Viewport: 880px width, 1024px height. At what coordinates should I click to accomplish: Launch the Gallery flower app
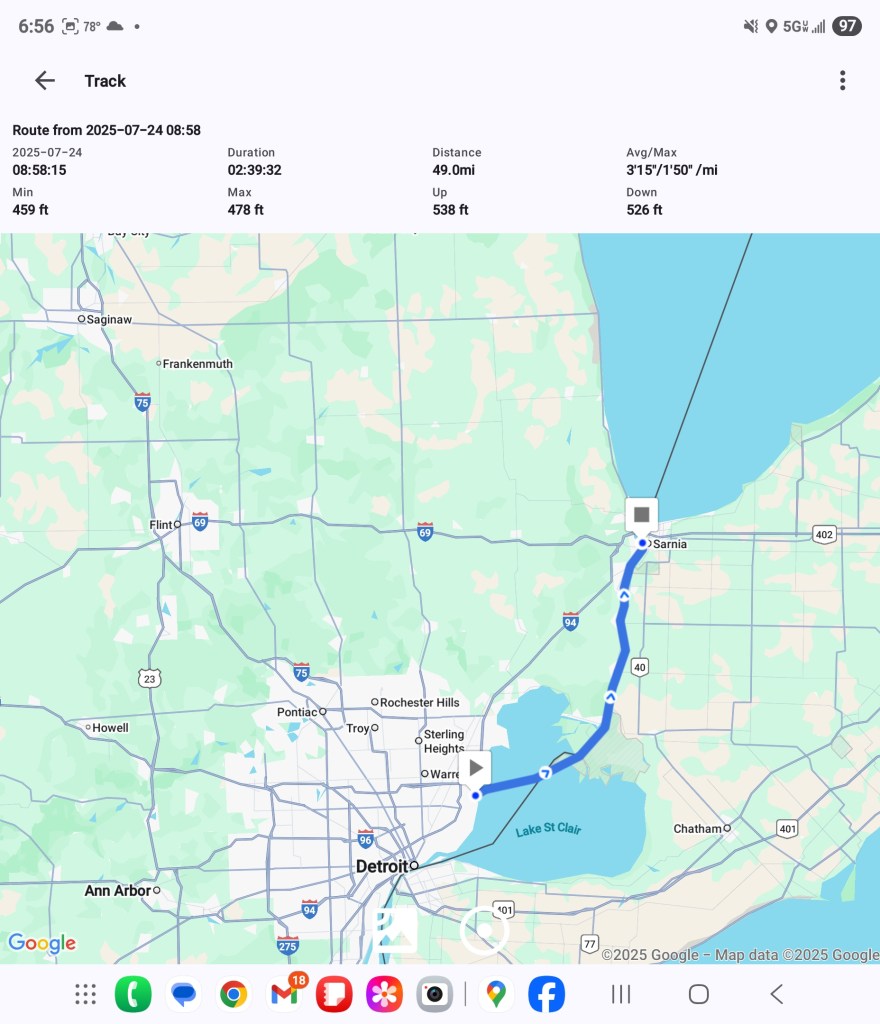pos(384,994)
